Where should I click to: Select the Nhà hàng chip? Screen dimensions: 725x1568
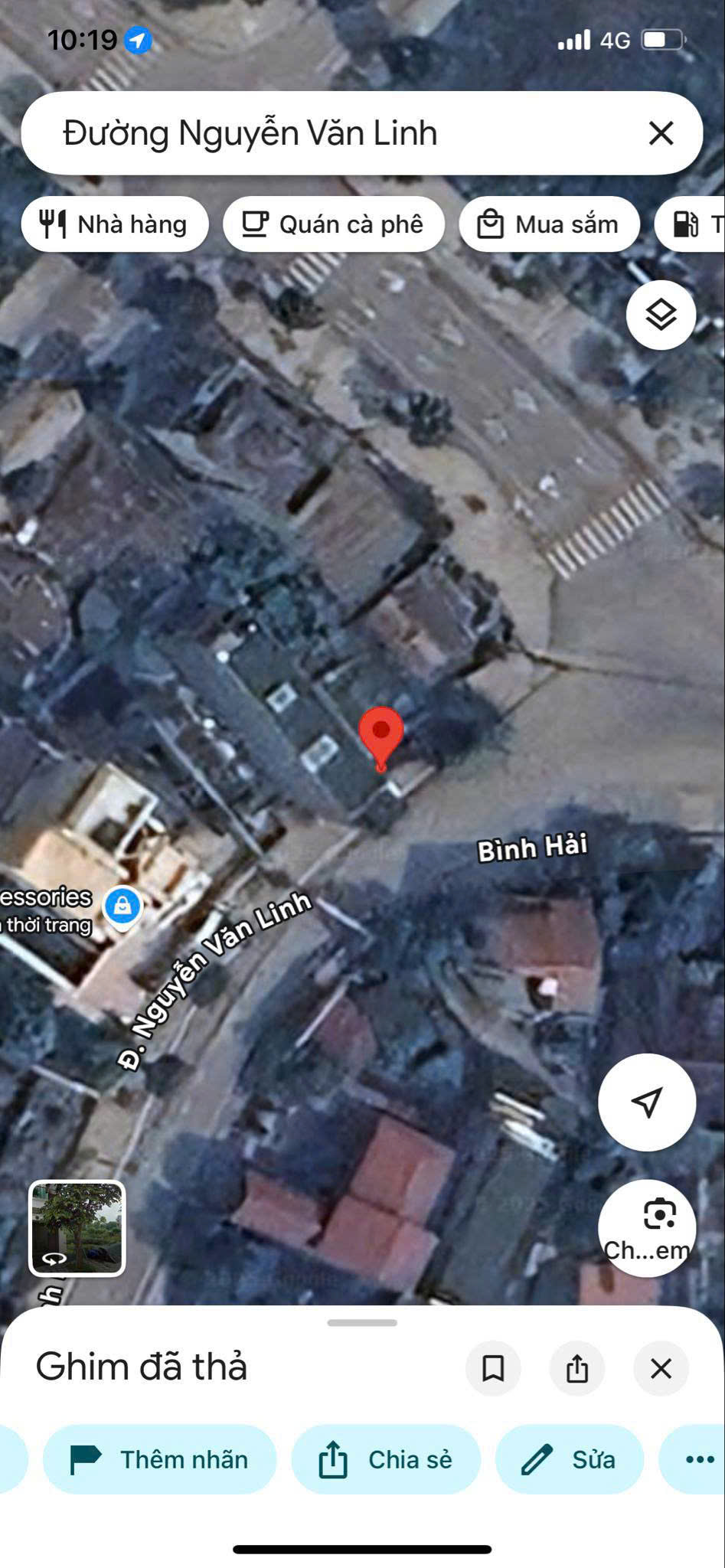click(115, 224)
